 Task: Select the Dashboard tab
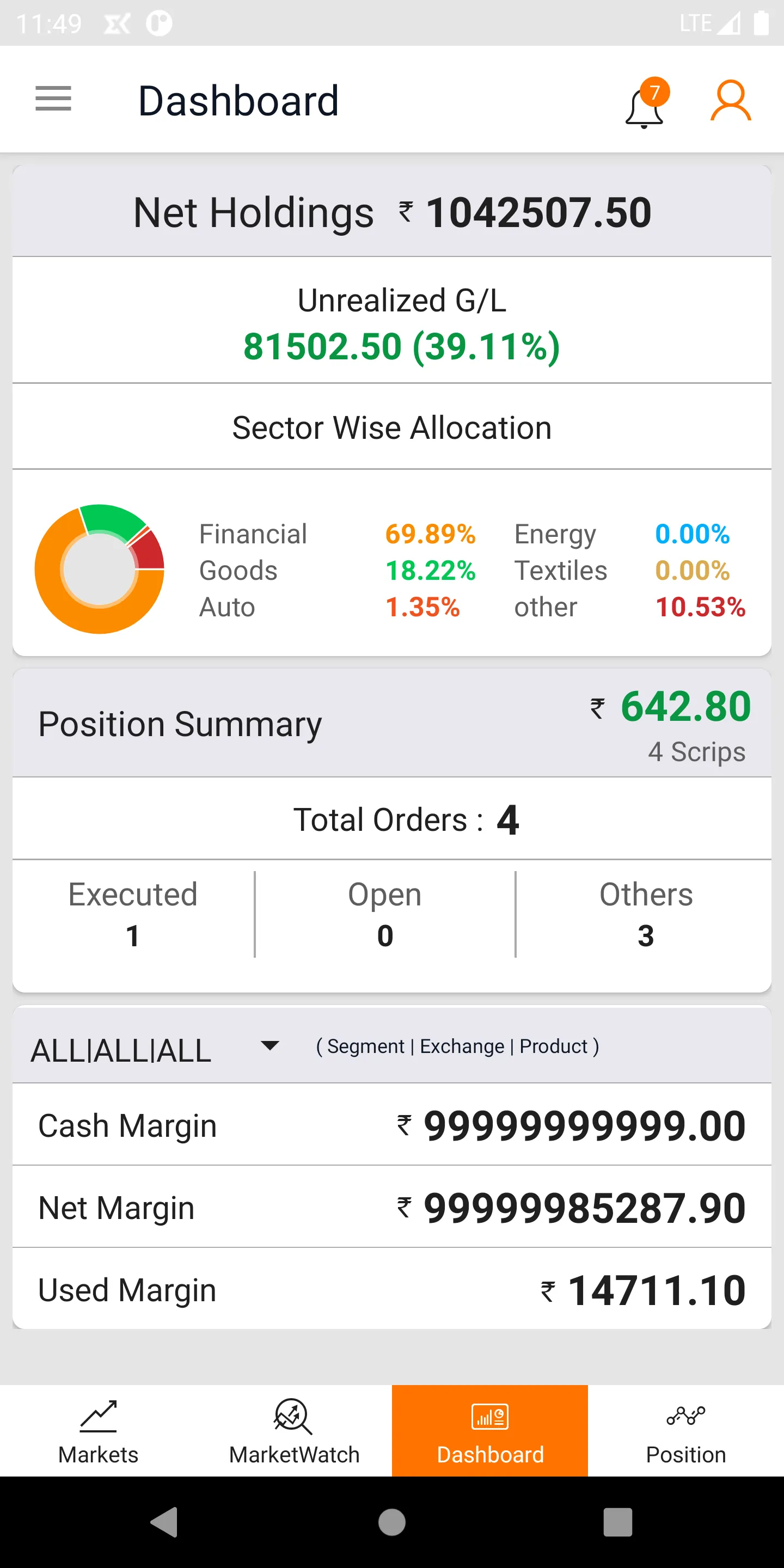point(490,1430)
